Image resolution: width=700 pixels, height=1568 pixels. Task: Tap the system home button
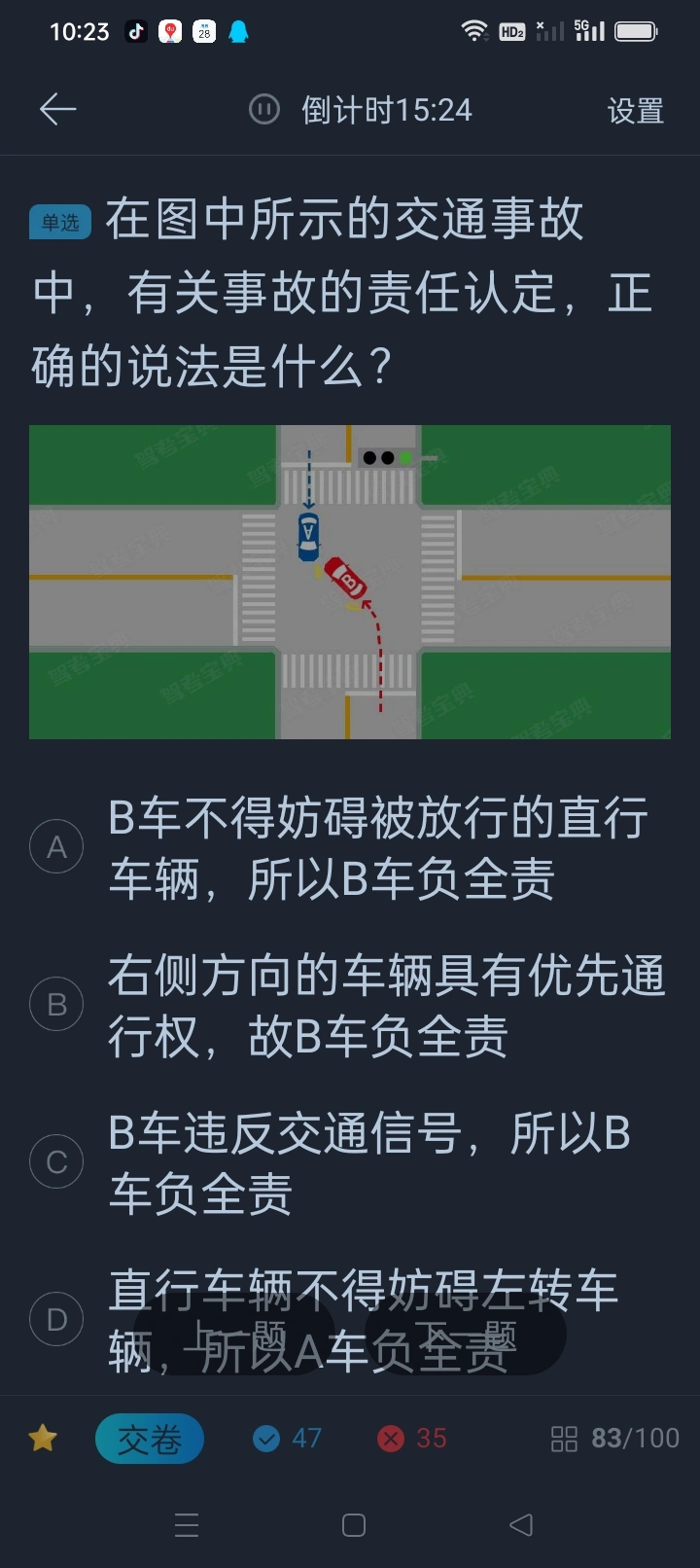coord(354,1525)
